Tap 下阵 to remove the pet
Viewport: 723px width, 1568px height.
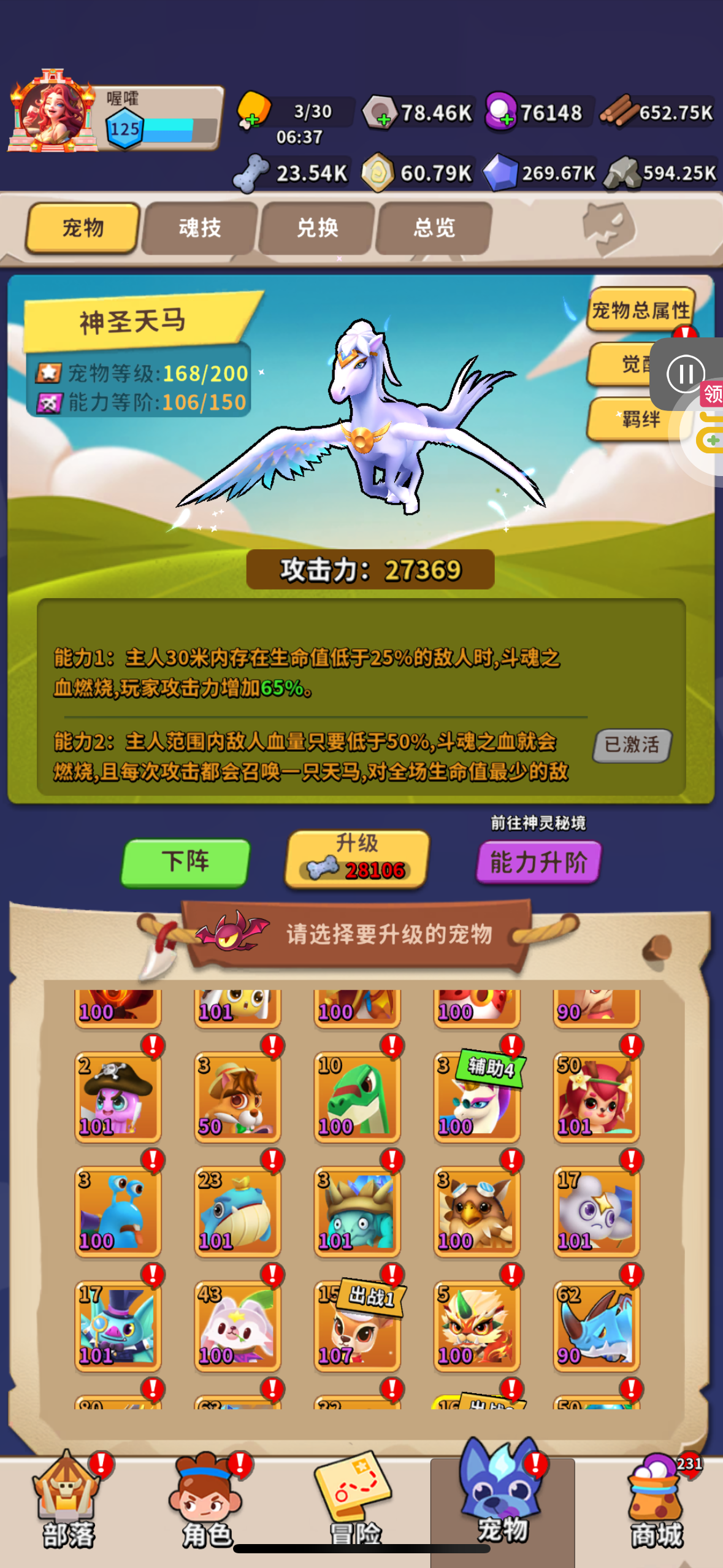pos(186,862)
